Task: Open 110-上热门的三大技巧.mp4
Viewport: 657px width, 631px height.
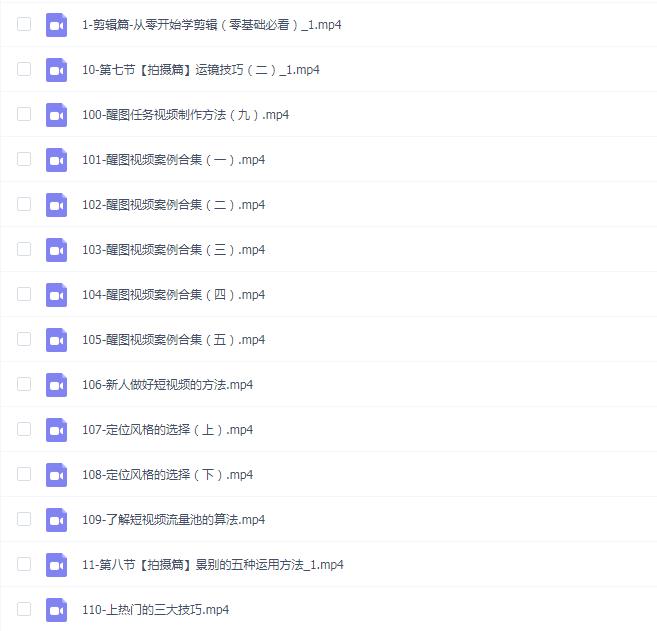Action: pyautogui.click(x=155, y=610)
